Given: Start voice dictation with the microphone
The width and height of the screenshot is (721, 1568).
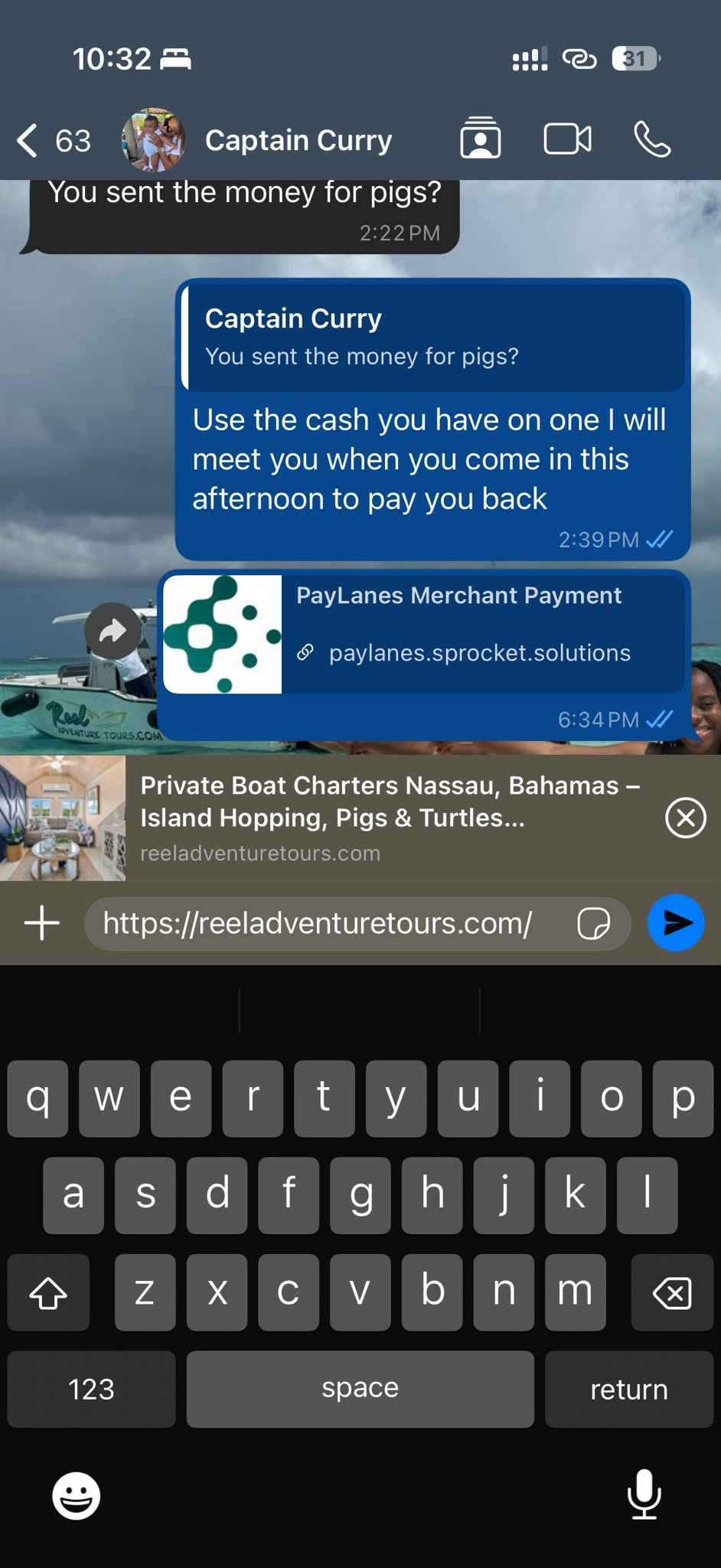Looking at the screenshot, I should click(x=644, y=1494).
